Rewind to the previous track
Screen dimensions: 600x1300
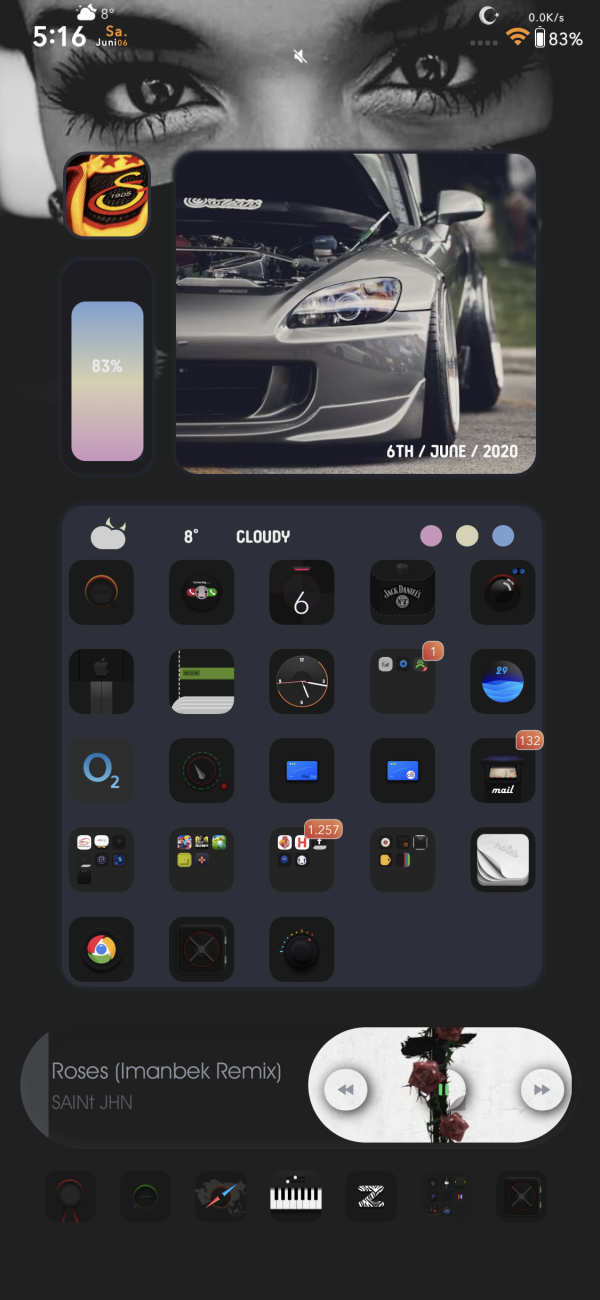point(346,1090)
